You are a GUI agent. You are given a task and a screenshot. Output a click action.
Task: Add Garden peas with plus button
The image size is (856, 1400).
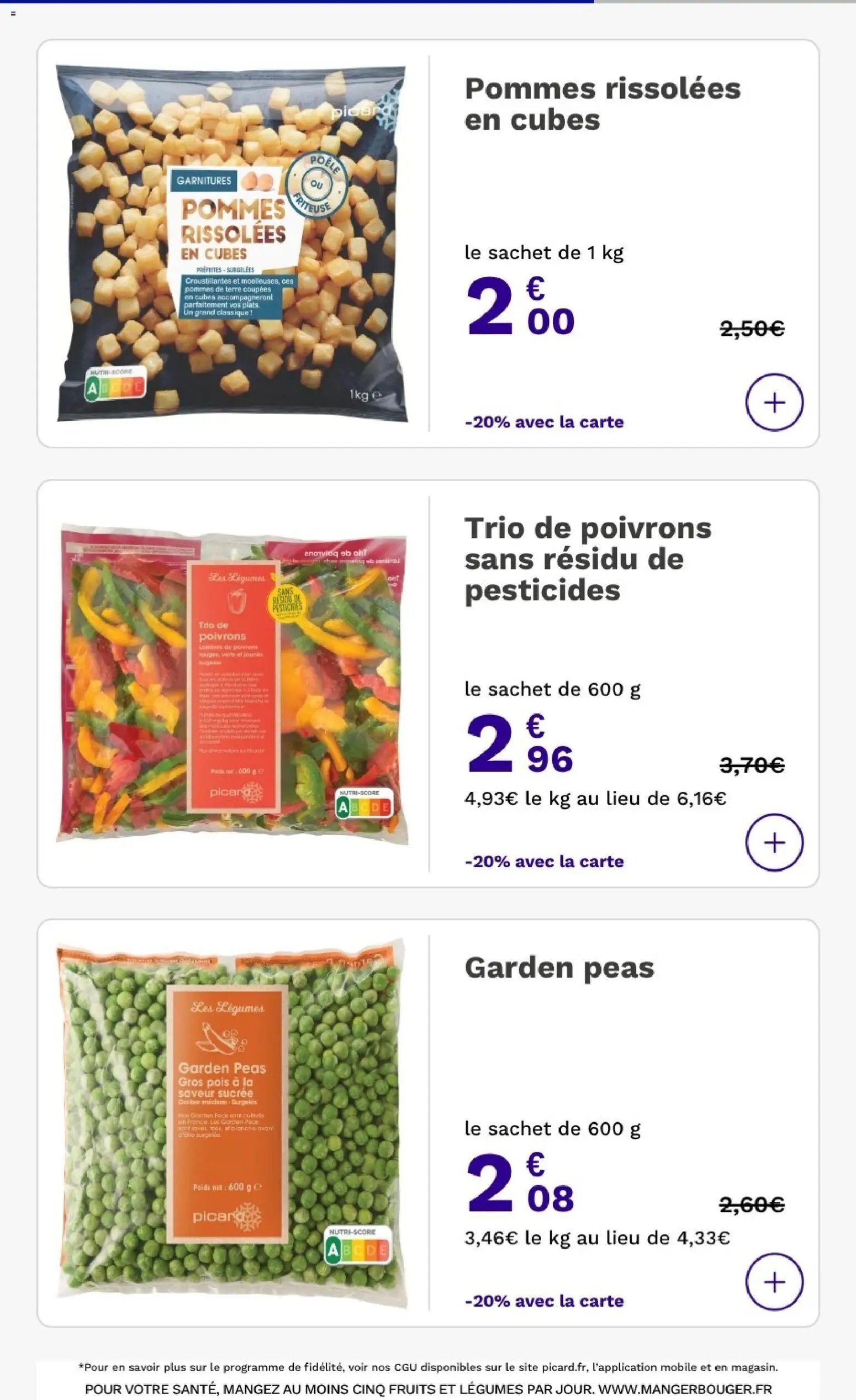pyautogui.click(x=774, y=1282)
